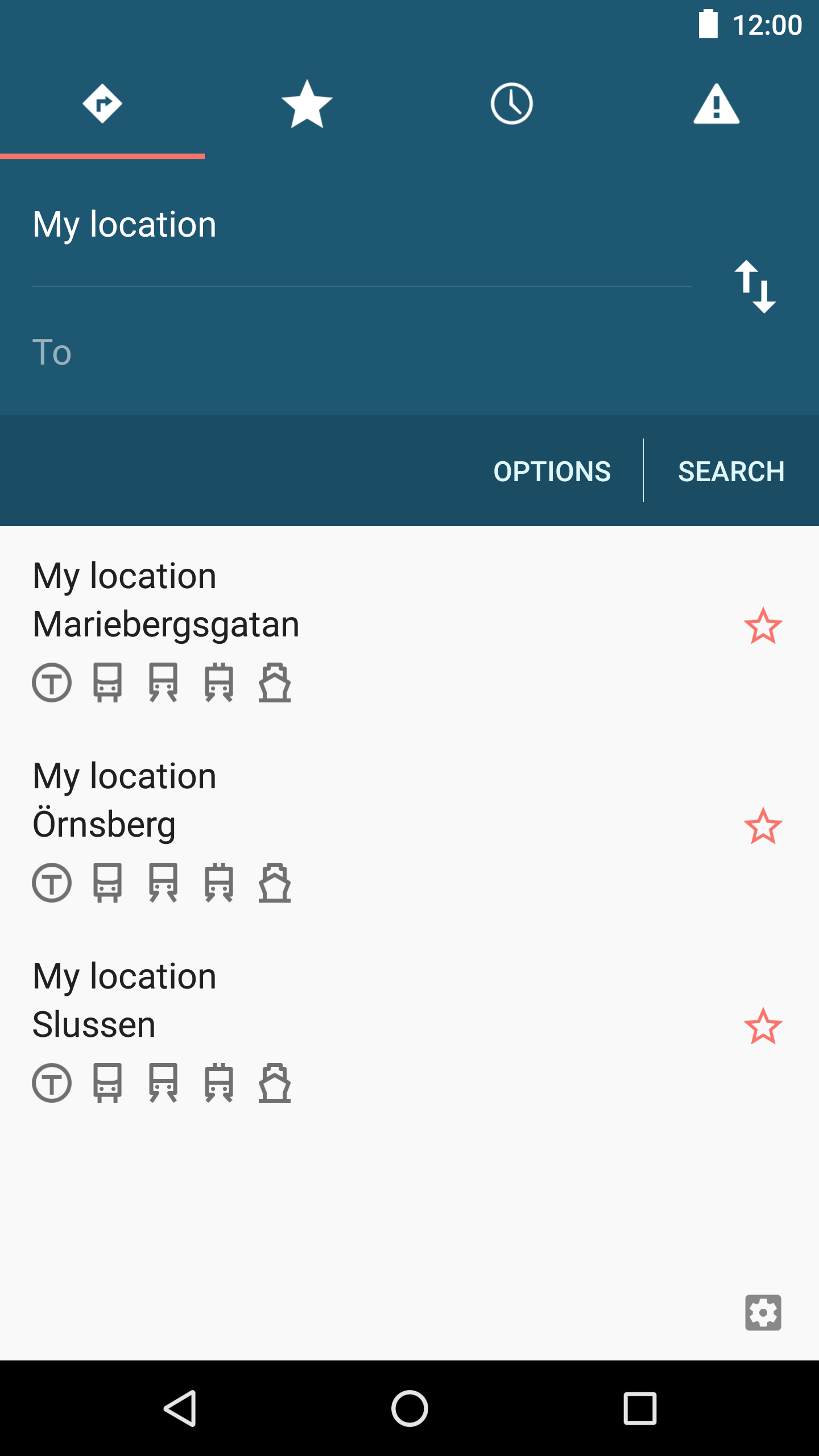Tap the SEARCH button
The image size is (819, 1456).
pos(731,471)
